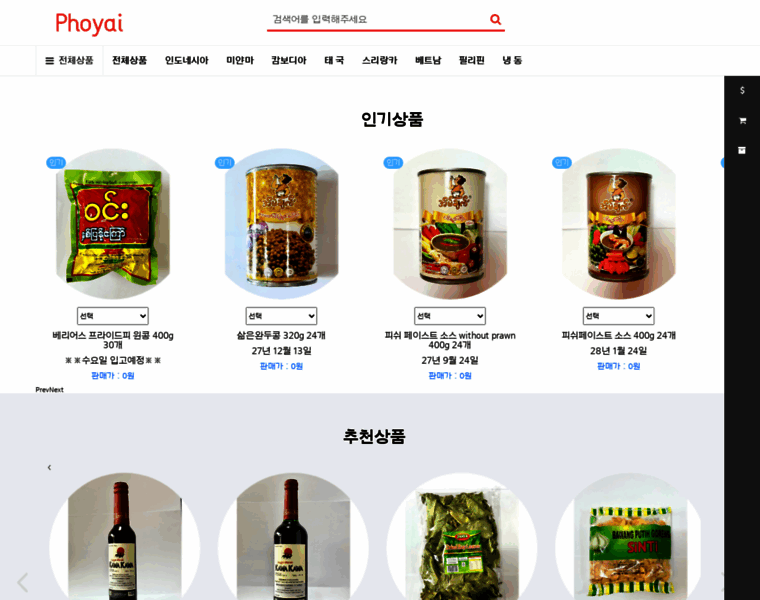Image resolution: width=760 pixels, height=600 pixels.
Task: Tap the magnifier search icon
Action: pos(495,19)
